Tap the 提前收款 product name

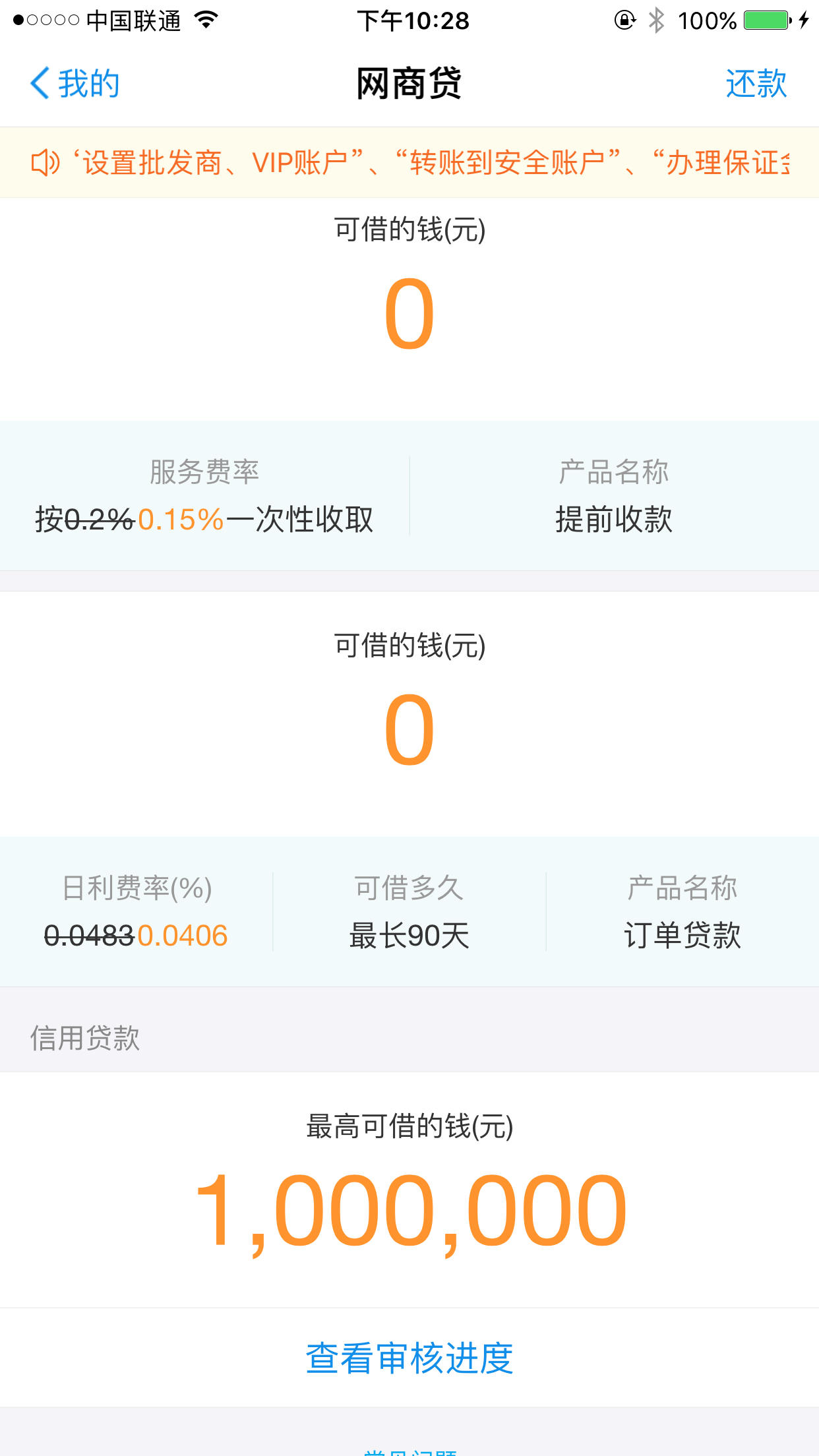tap(615, 520)
